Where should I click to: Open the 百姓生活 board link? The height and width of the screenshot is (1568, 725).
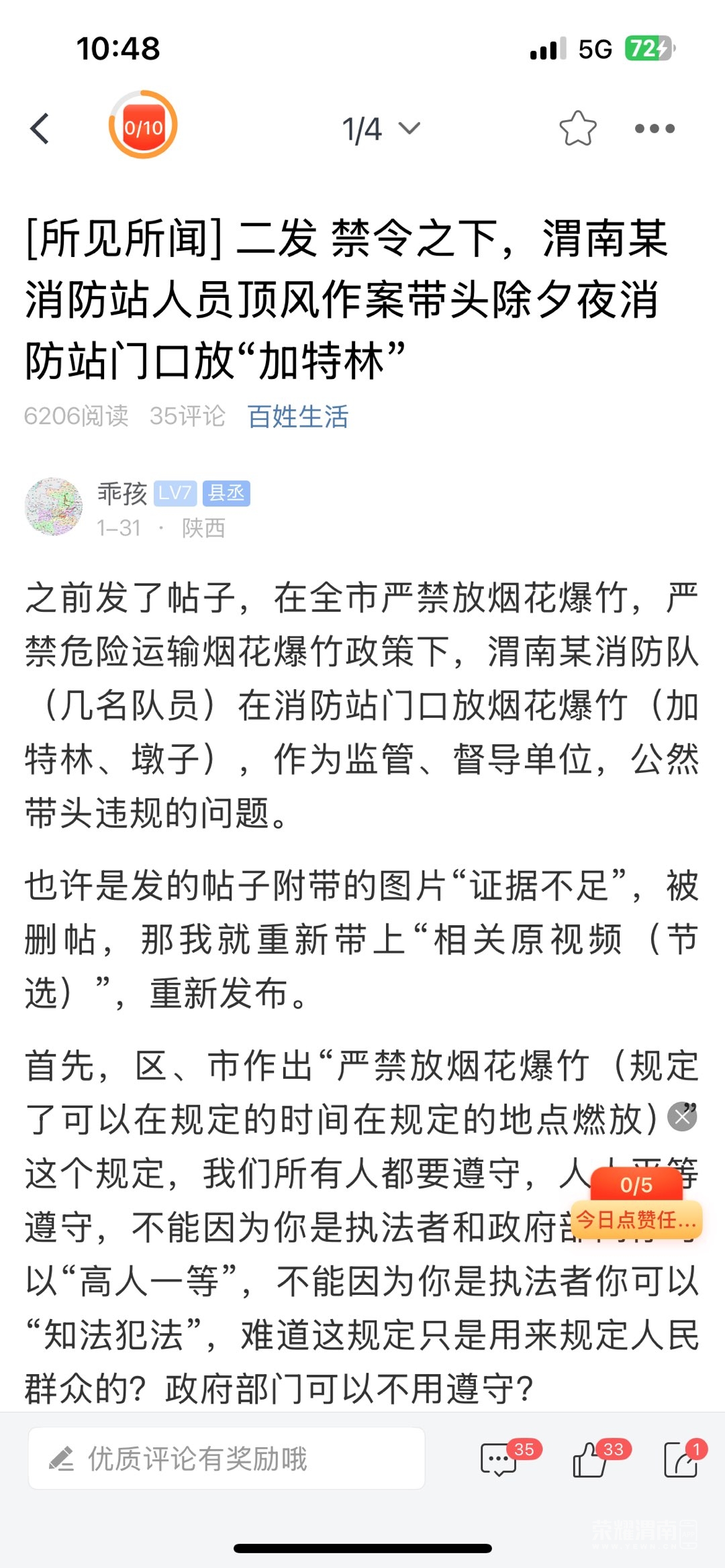(298, 416)
